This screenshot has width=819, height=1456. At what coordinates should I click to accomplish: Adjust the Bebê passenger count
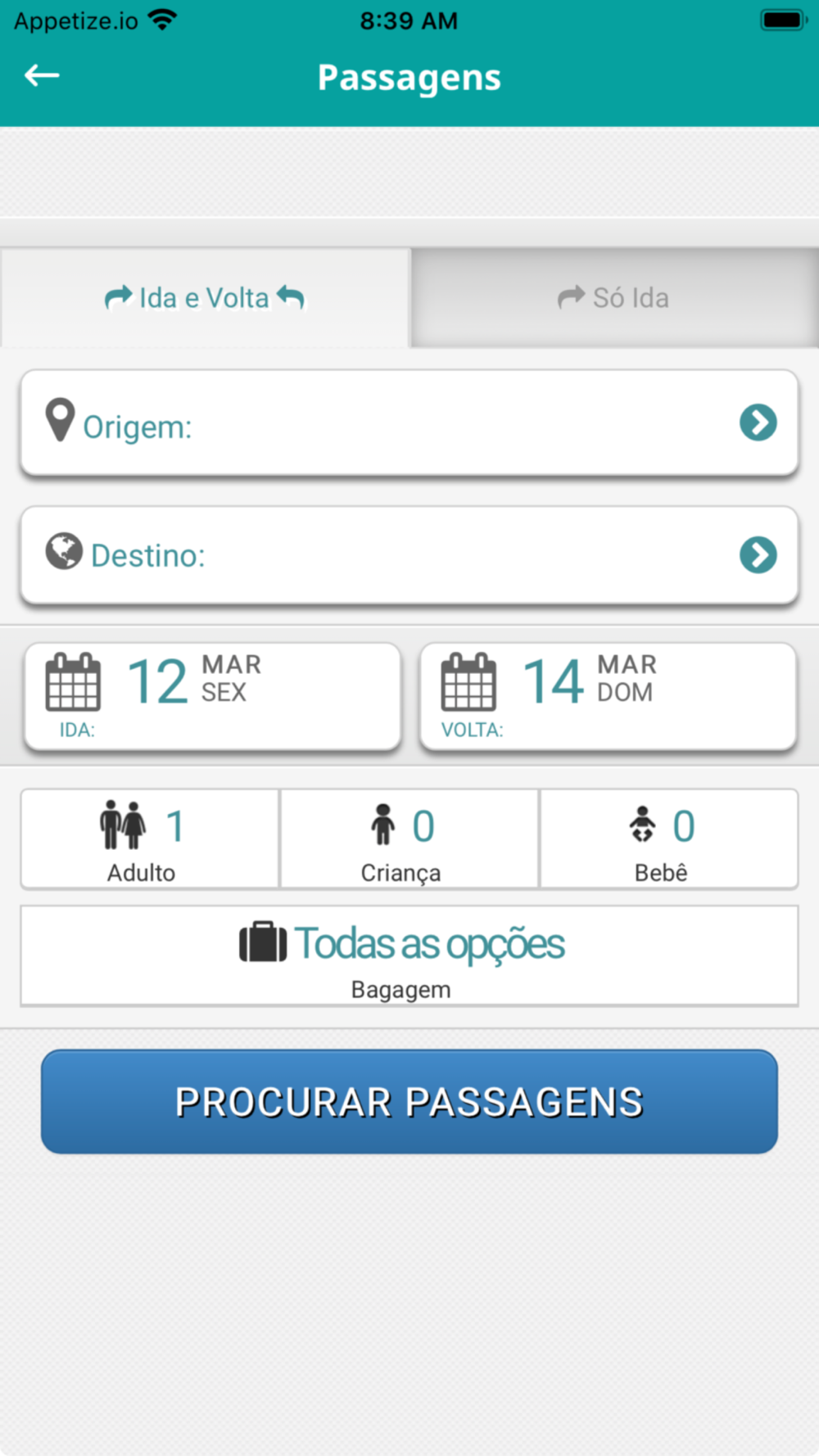669,839
